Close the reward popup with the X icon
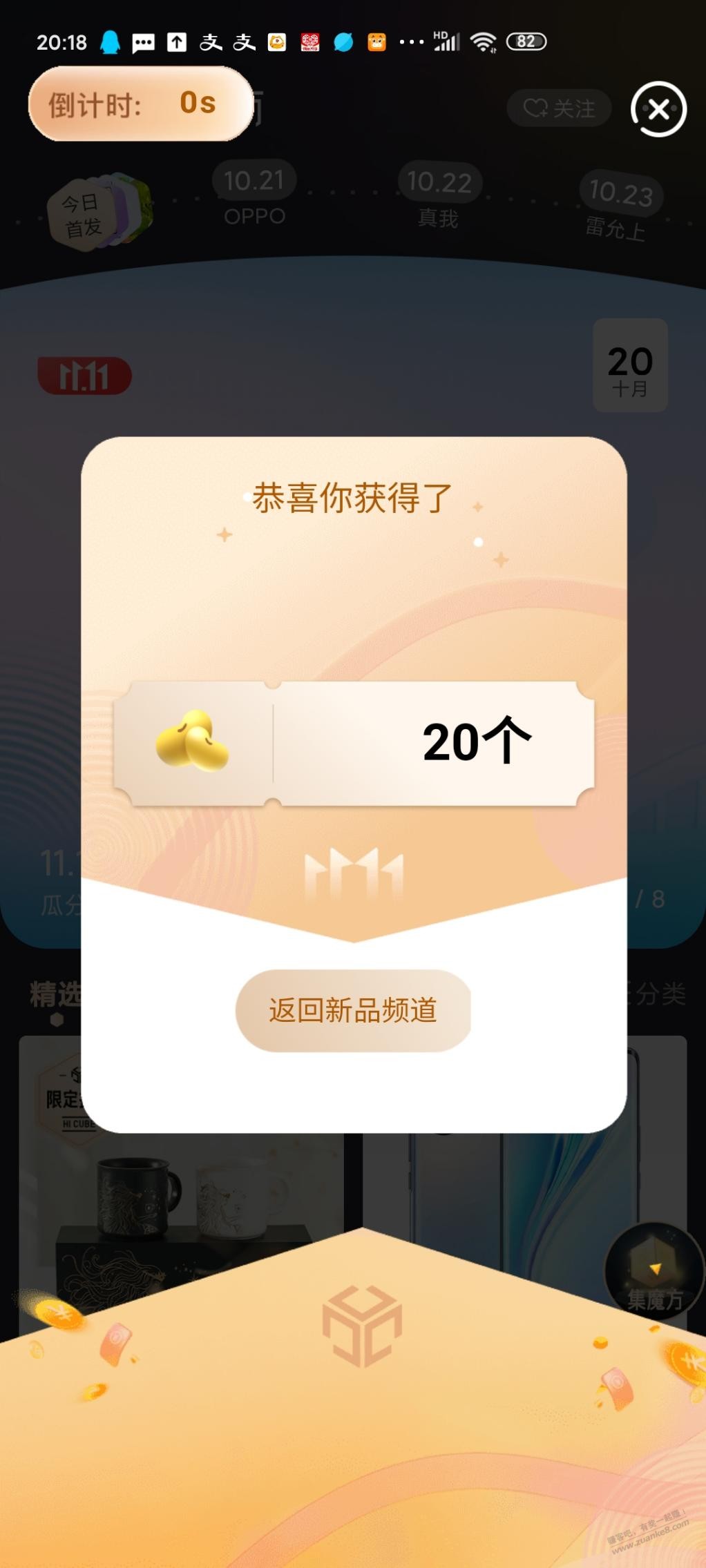This screenshot has height=1568, width=706. [658, 109]
